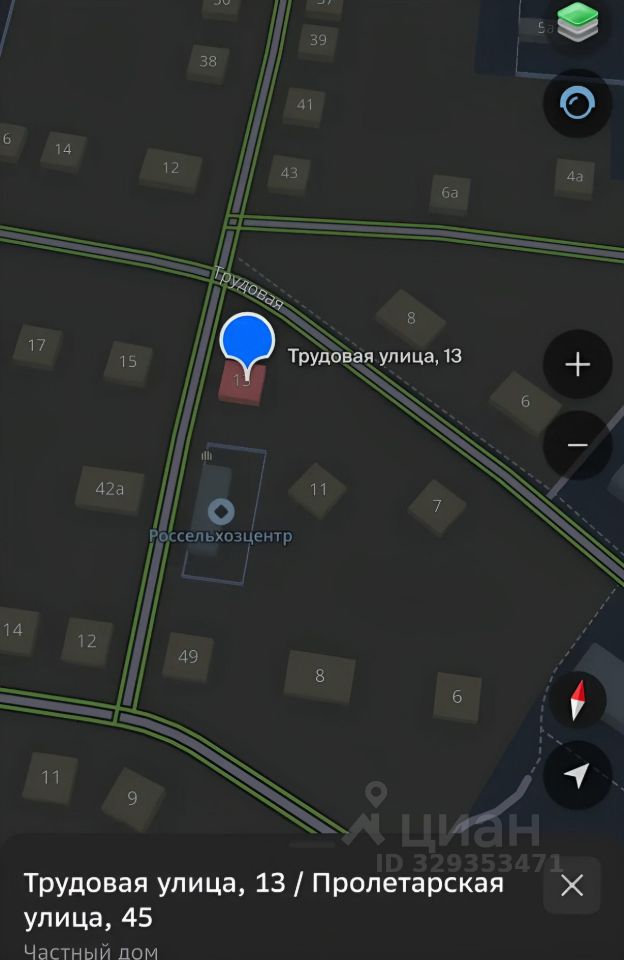The width and height of the screenshot is (624, 960).
Task: Zoom out of the map
Action: (577, 444)
